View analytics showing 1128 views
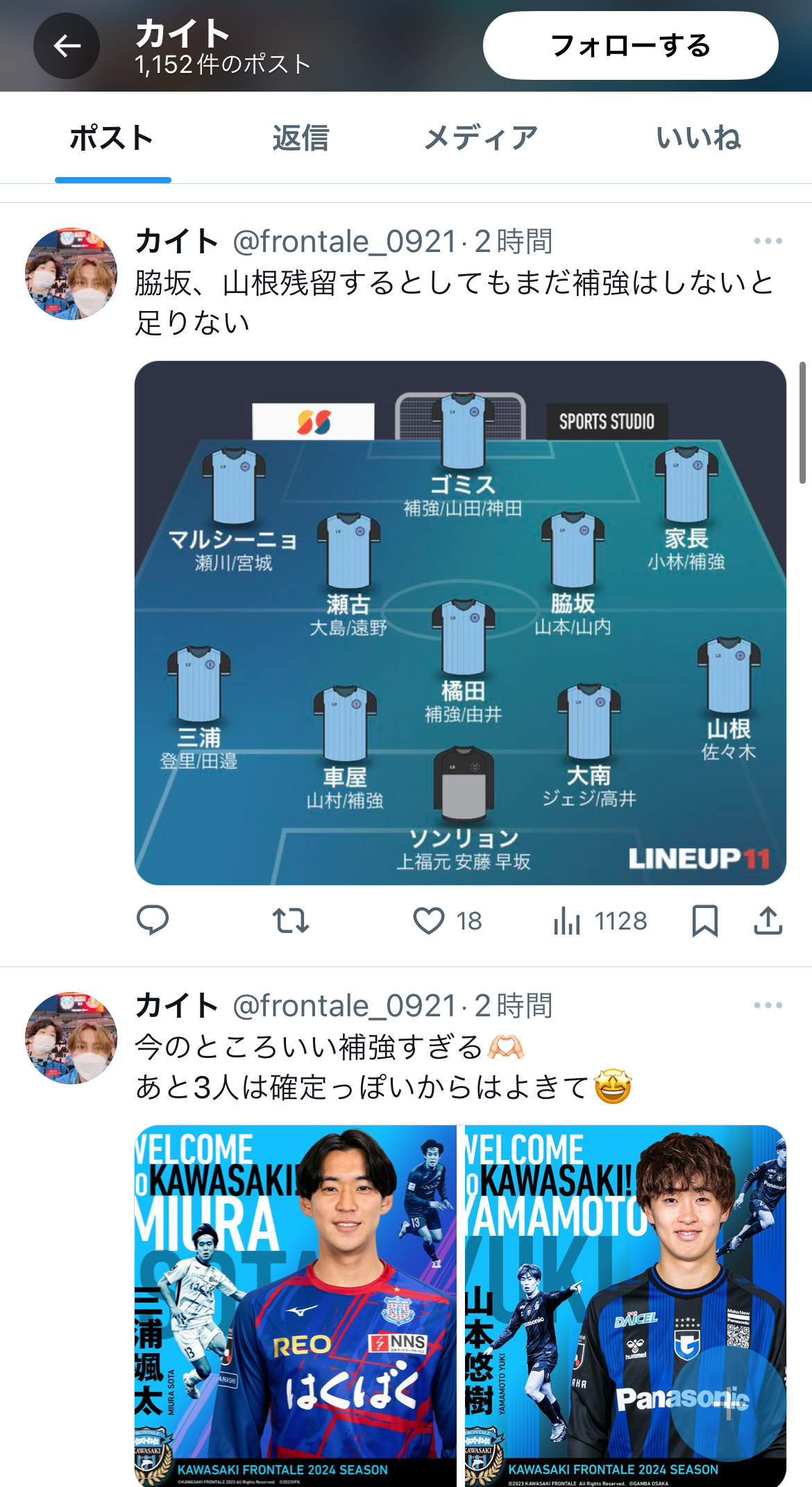 [600, 921]
